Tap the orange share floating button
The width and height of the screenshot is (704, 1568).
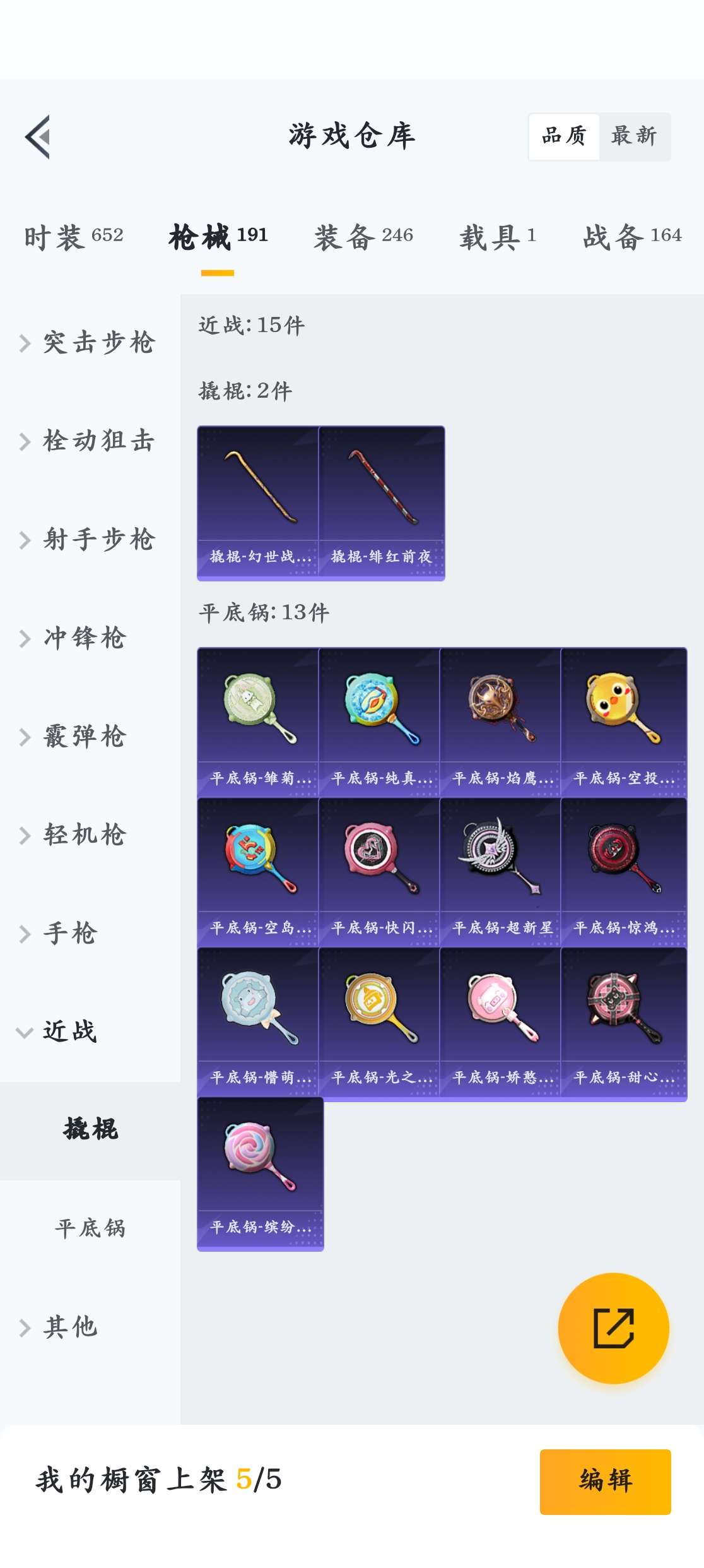point(613,1329)
